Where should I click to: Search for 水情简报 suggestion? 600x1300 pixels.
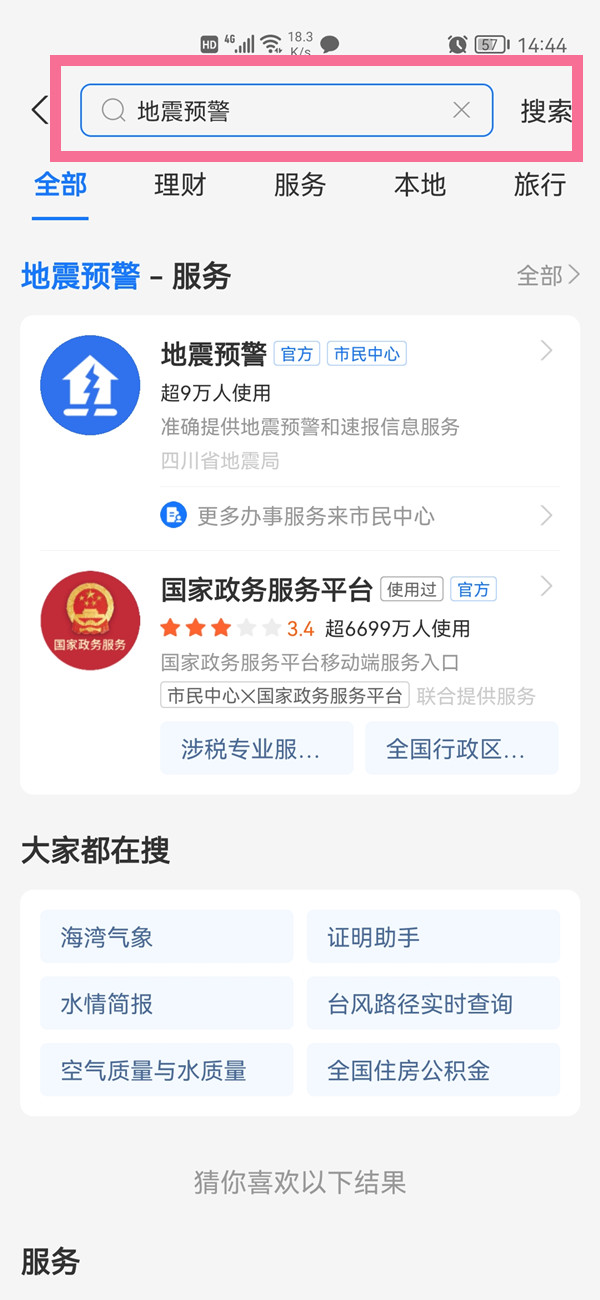(167, 1004)
